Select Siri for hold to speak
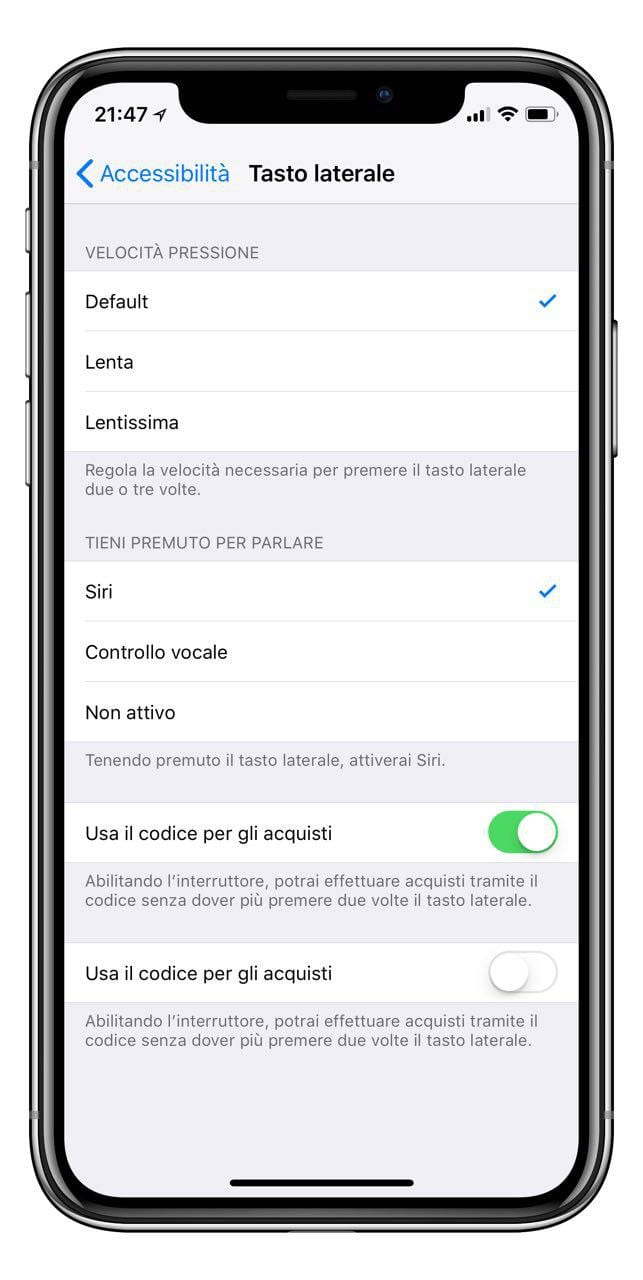643x1280 pixels. coord(321,591)
